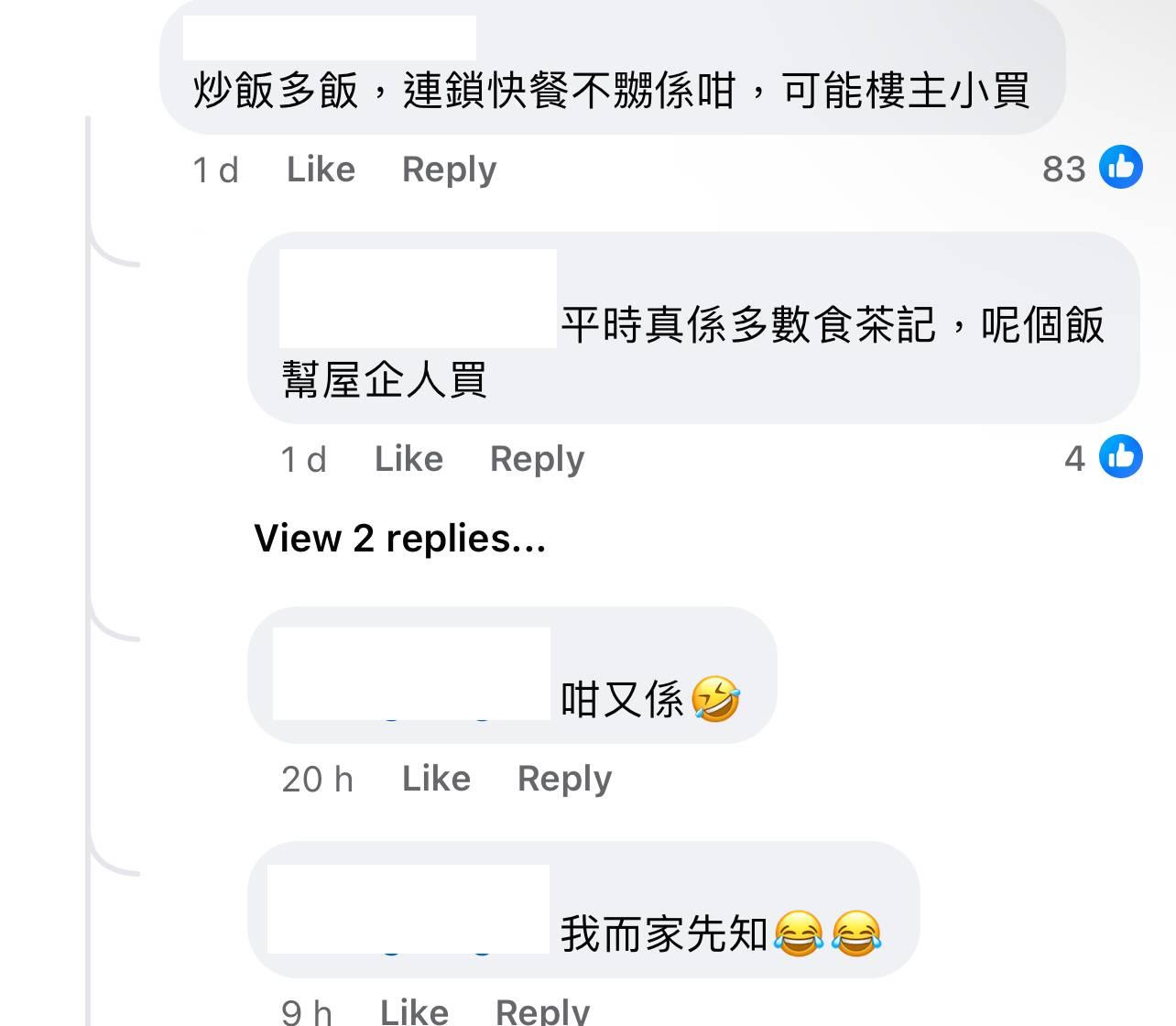The height and width of the screenshot is (1026, 1176).
Task: Like the 咁又係 reply
Action: 436,779
